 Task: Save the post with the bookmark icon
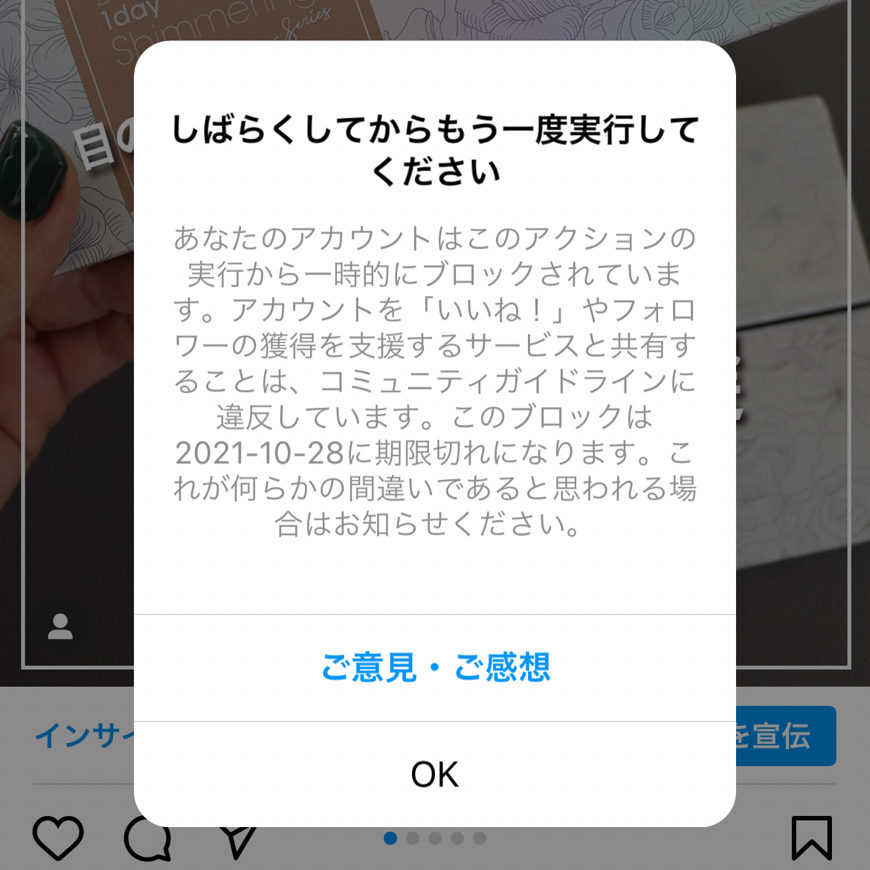pos(811,837)
